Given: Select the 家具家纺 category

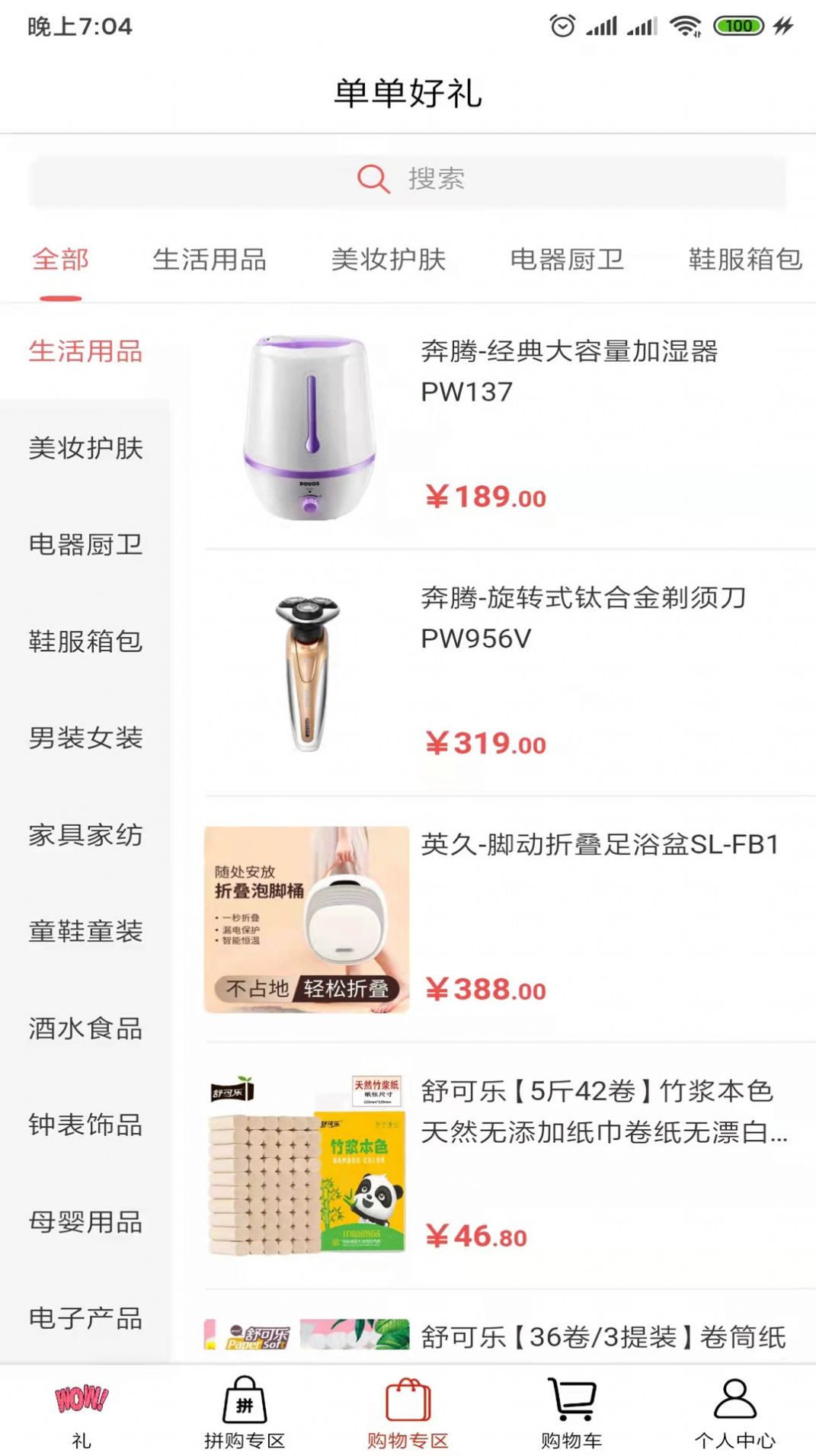Looking at the screenshot, I should tap(84, 835).
